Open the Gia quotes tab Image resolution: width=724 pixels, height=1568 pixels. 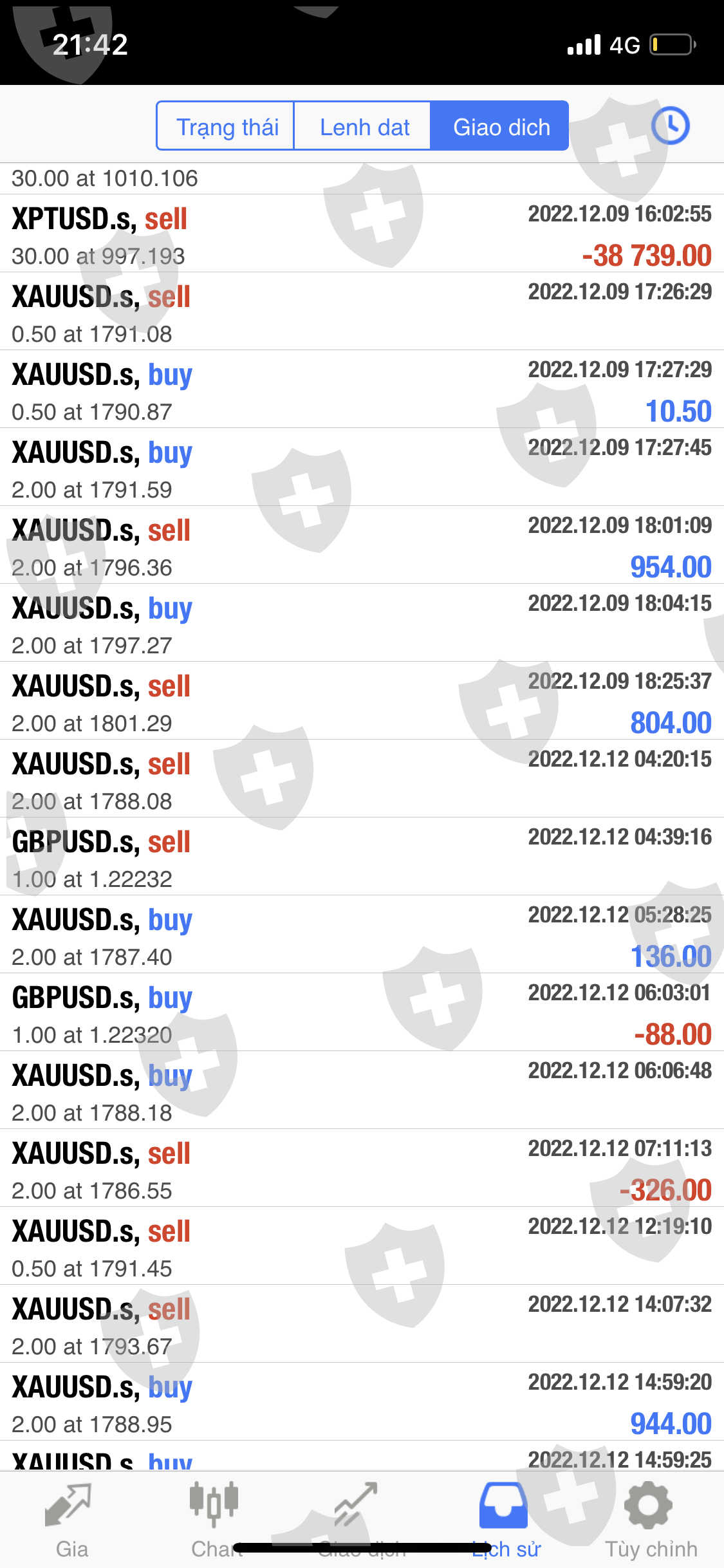pos(71,1519)
